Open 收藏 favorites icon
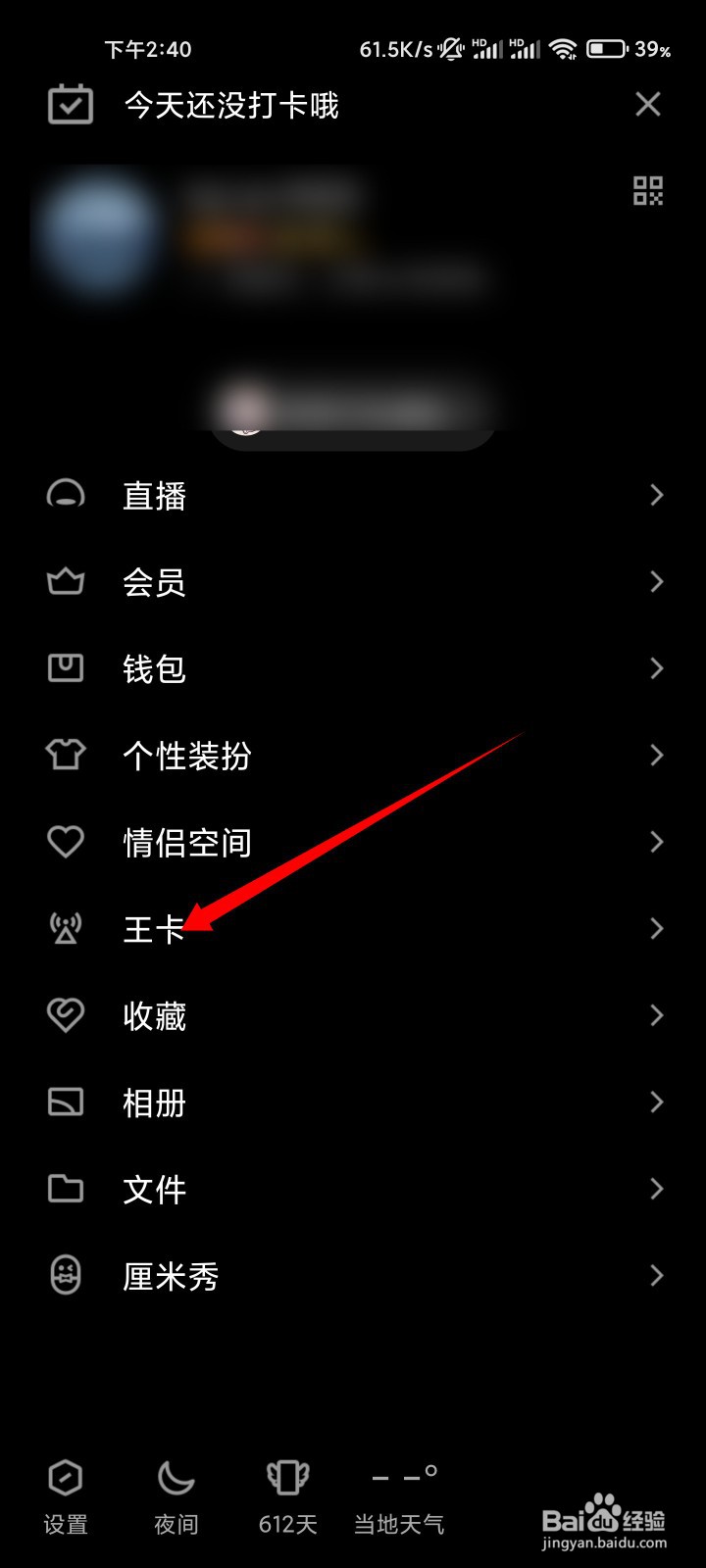Image resolution: width=706 pixels, height=1568 pixels. (x=65, y=1016)
